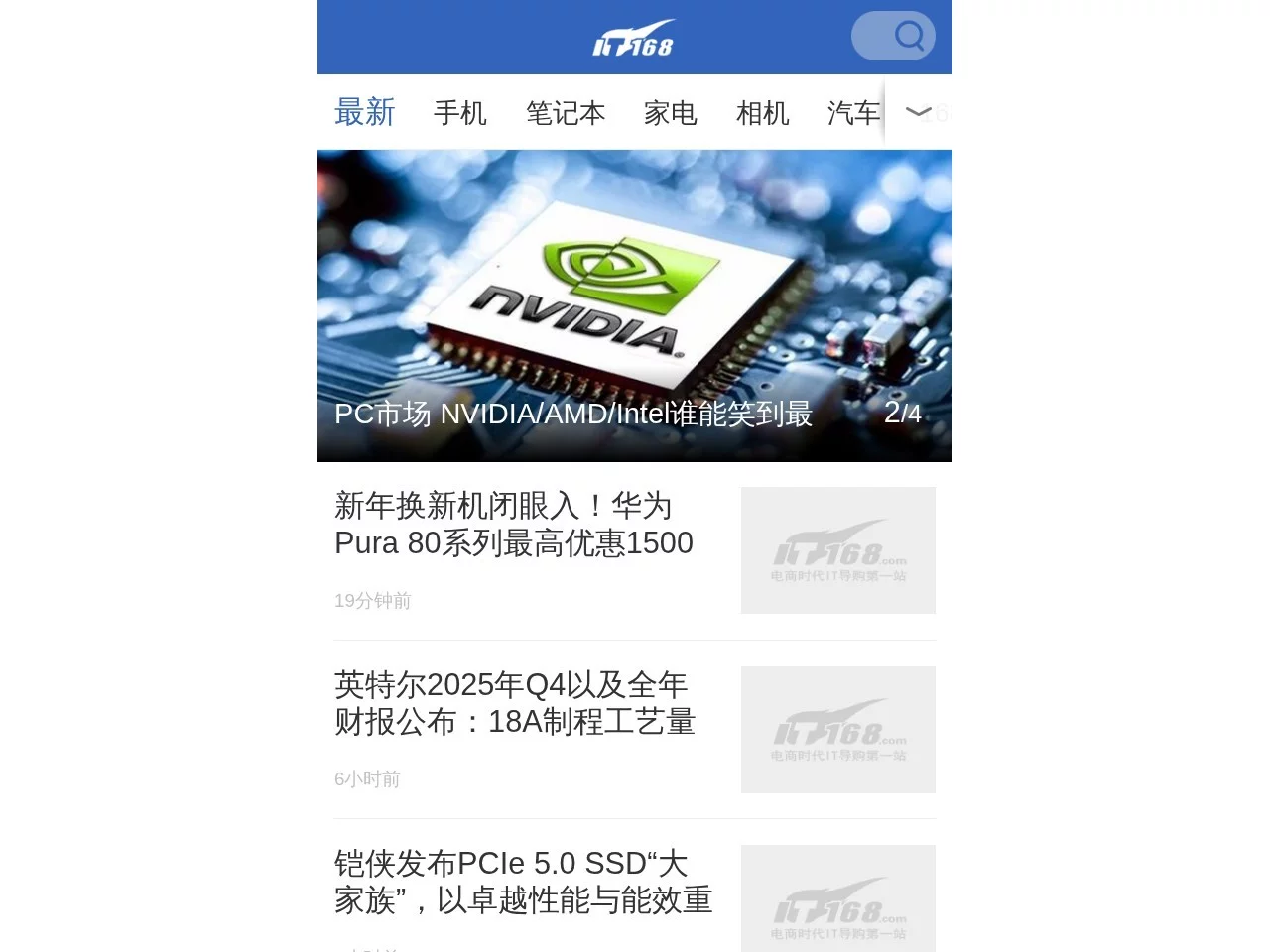Open the 家电 category tab
1270x952 pixels.
[x=670, y=113]
